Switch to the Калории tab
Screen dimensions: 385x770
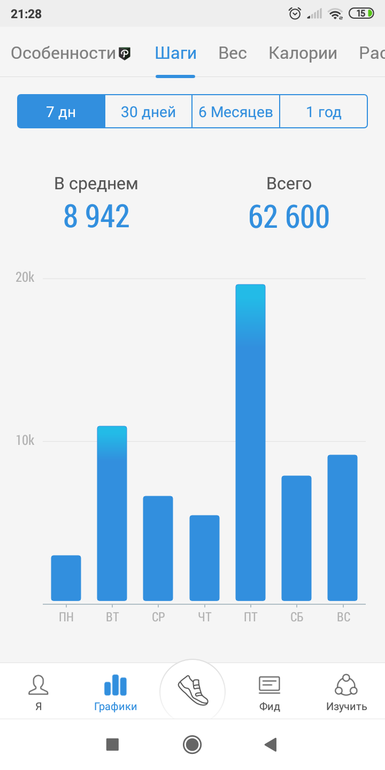click(x=302, y=53)
